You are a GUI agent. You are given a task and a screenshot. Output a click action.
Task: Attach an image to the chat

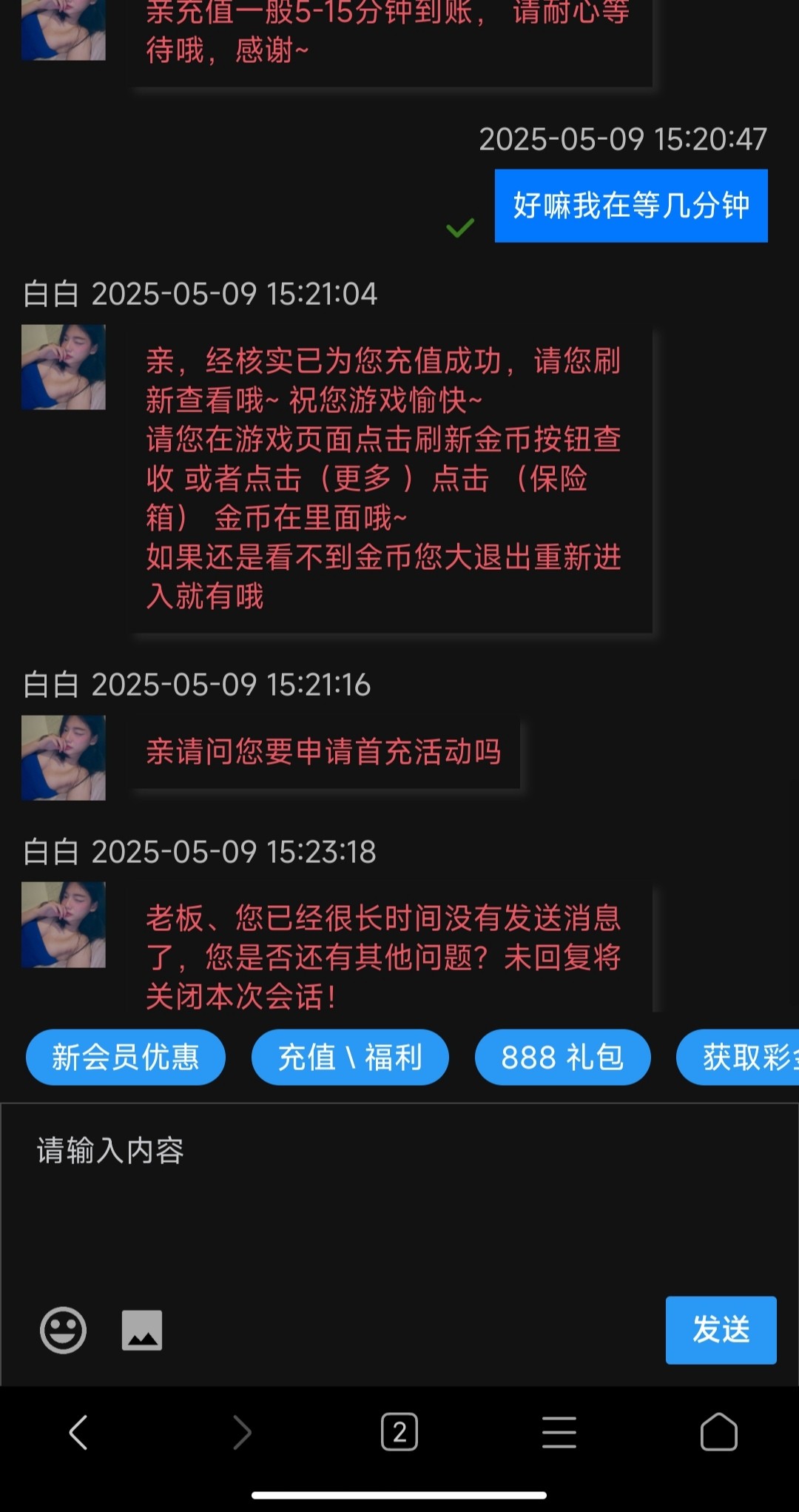(142, 1330)
